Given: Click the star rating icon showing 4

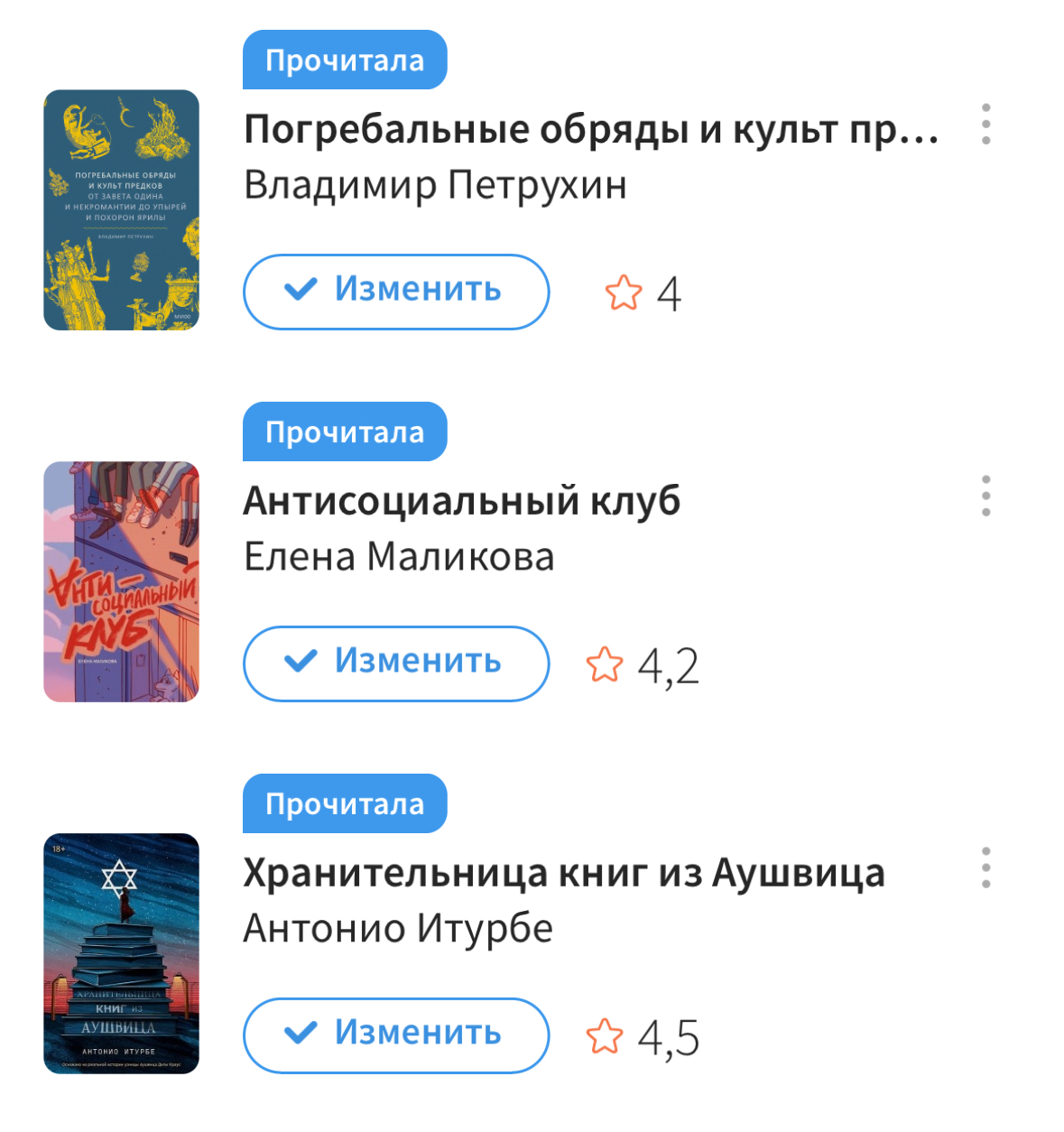Looking at the screenshot, I should tap(624, 292).
